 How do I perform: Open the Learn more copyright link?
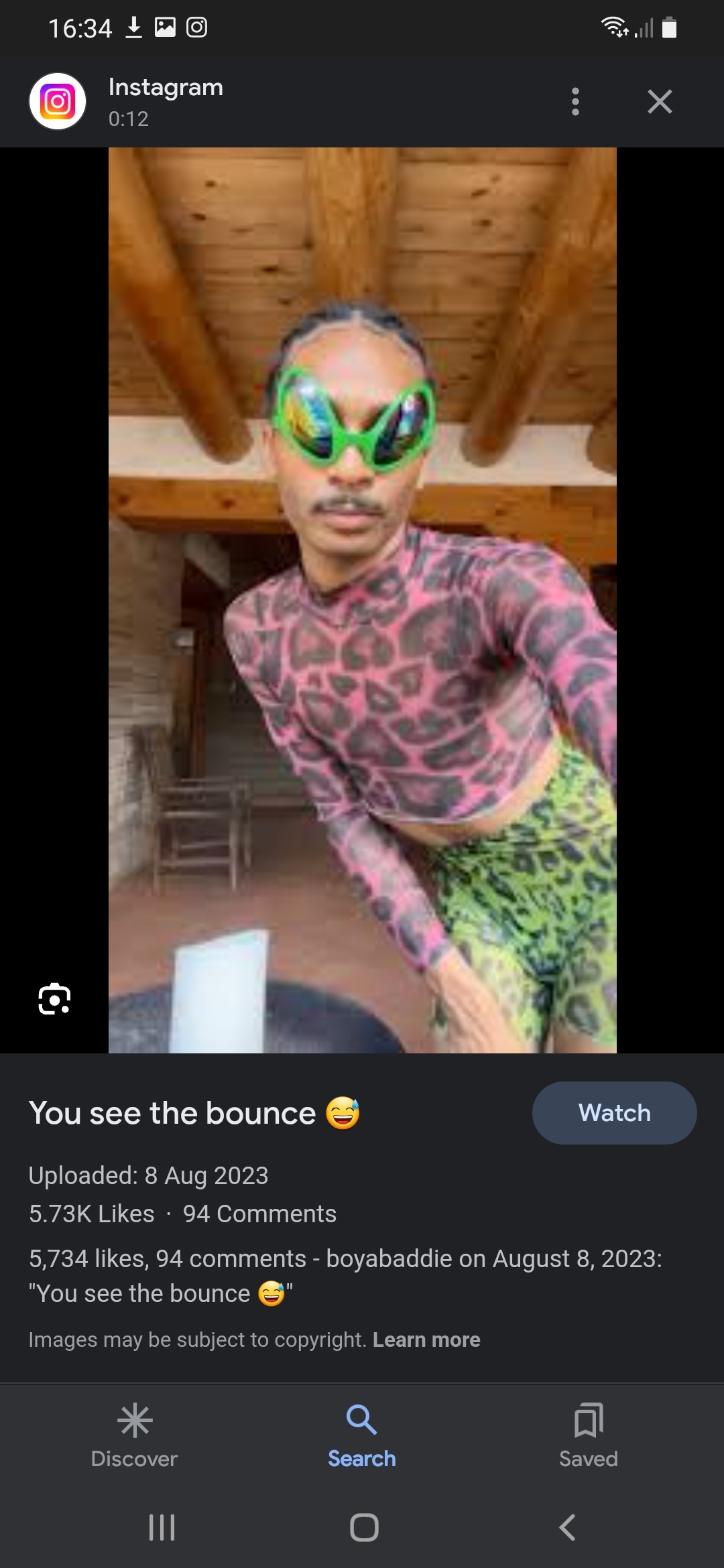coord(426,1340)
